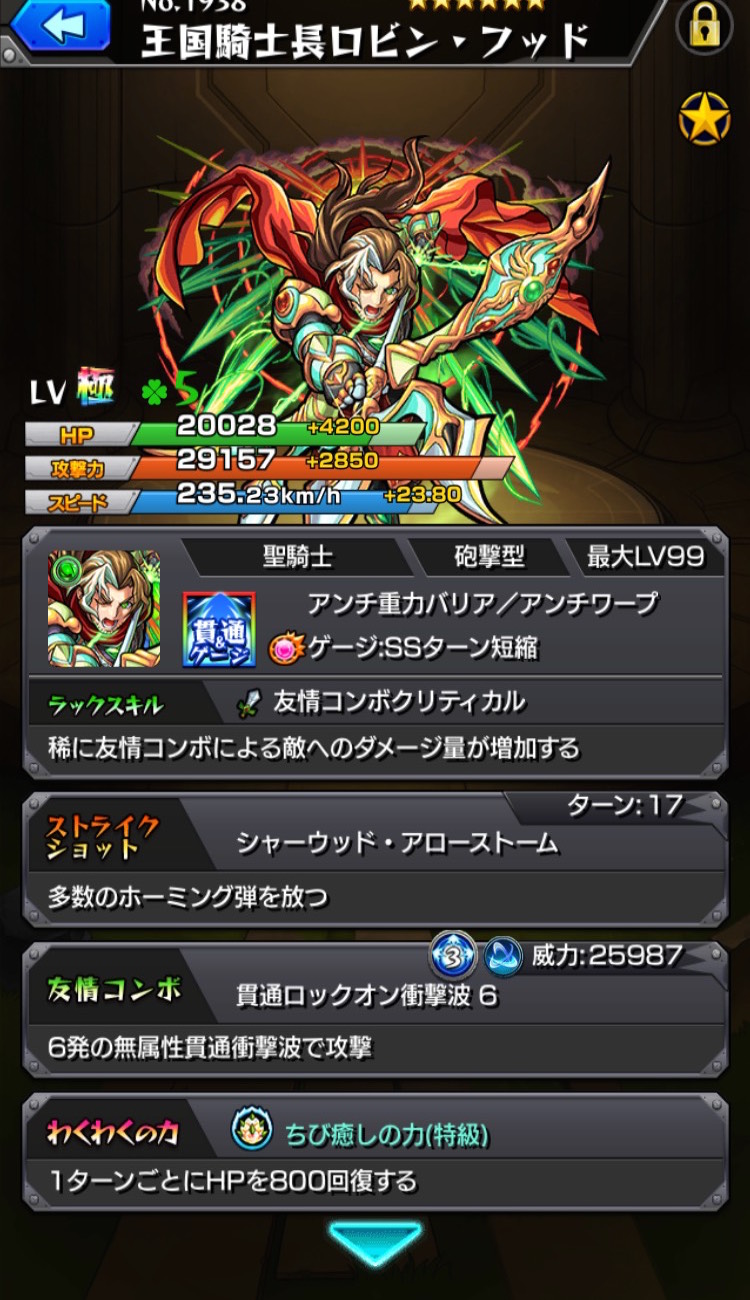This screenshot has height=1300, width=750.
Task: Open the ちび癒しの力 fruit skill icon
Action: click(250, 1131)
